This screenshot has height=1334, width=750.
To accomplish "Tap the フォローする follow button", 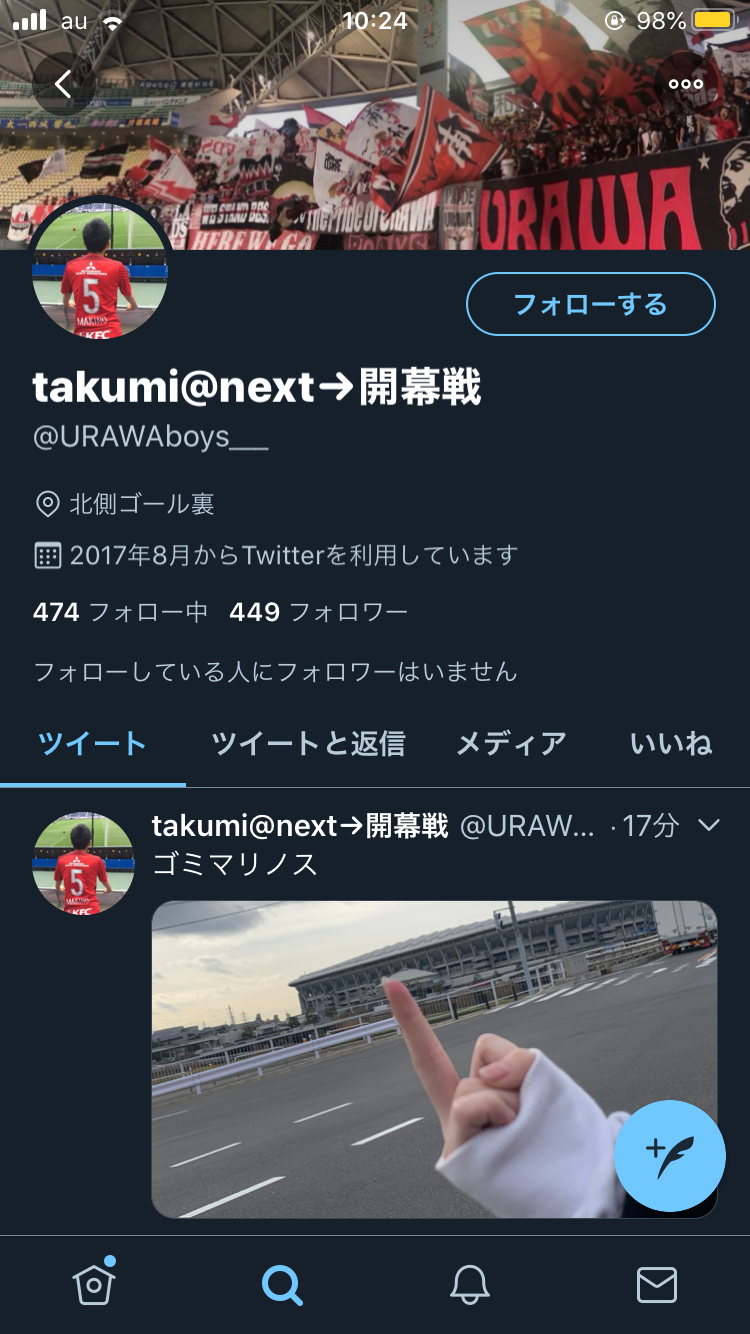I will click(590, 304).
